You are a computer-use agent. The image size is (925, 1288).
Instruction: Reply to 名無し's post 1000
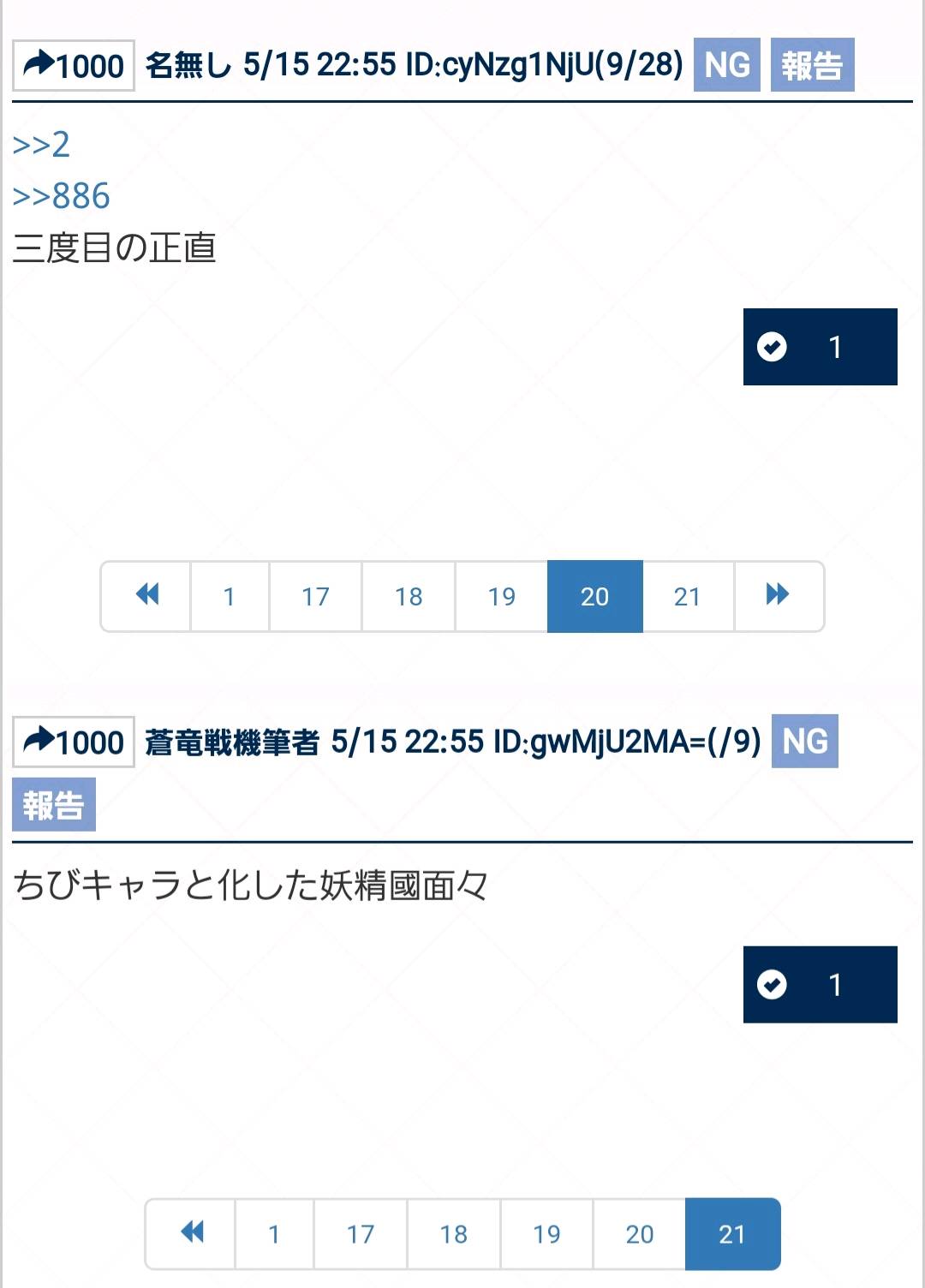[x=74, y=65]
